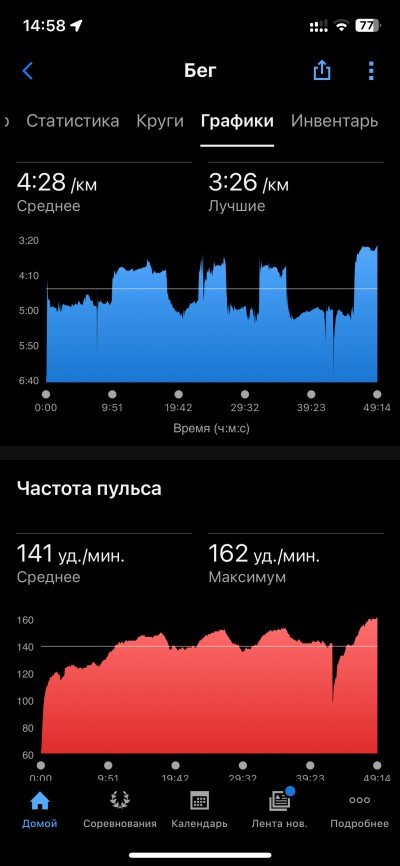Screen dimensions: 400x866
Task: Open the Календарь section
Action: tap(199, 810)
